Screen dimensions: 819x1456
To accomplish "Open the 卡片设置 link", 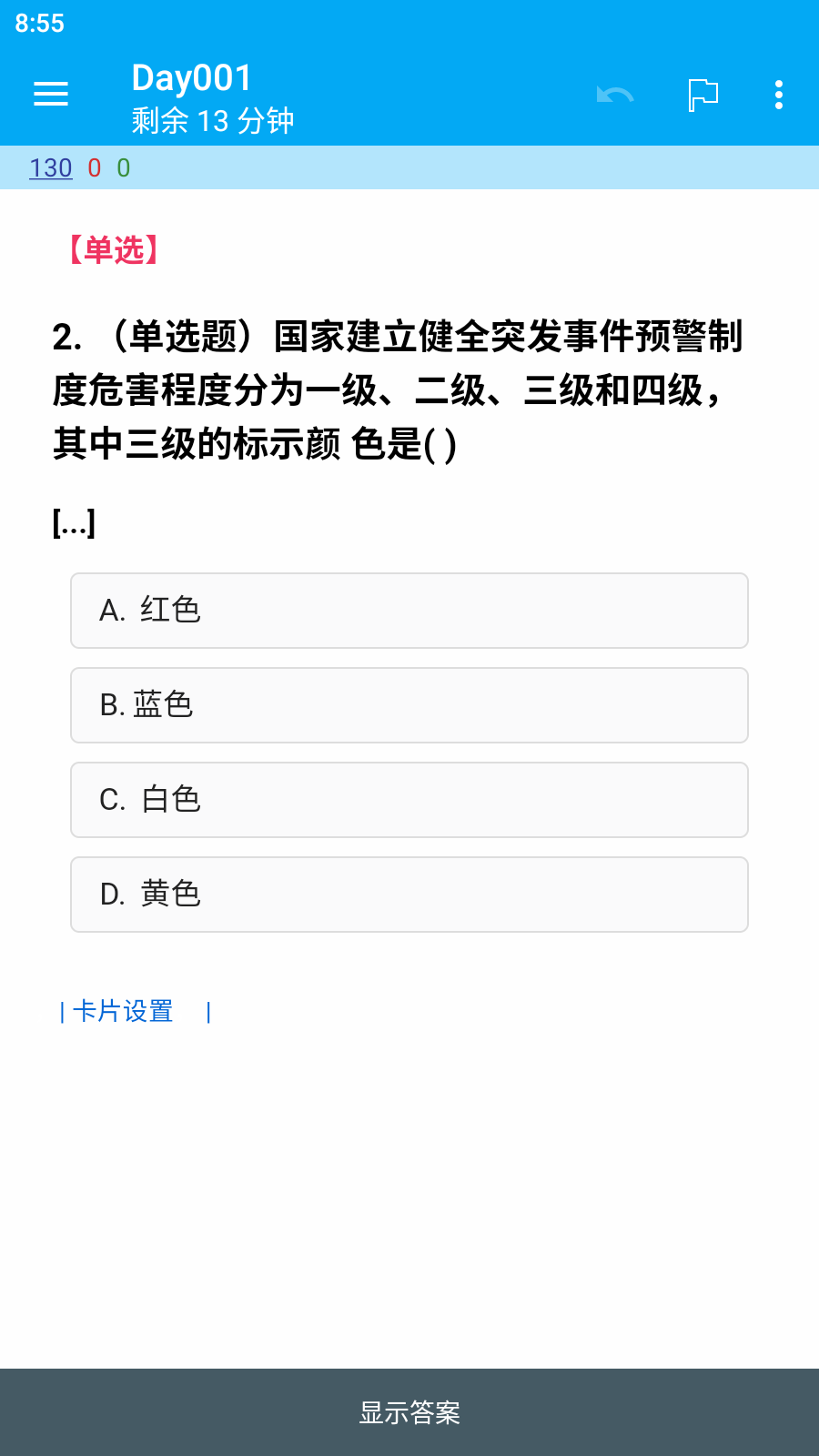I will point(123,1011).
